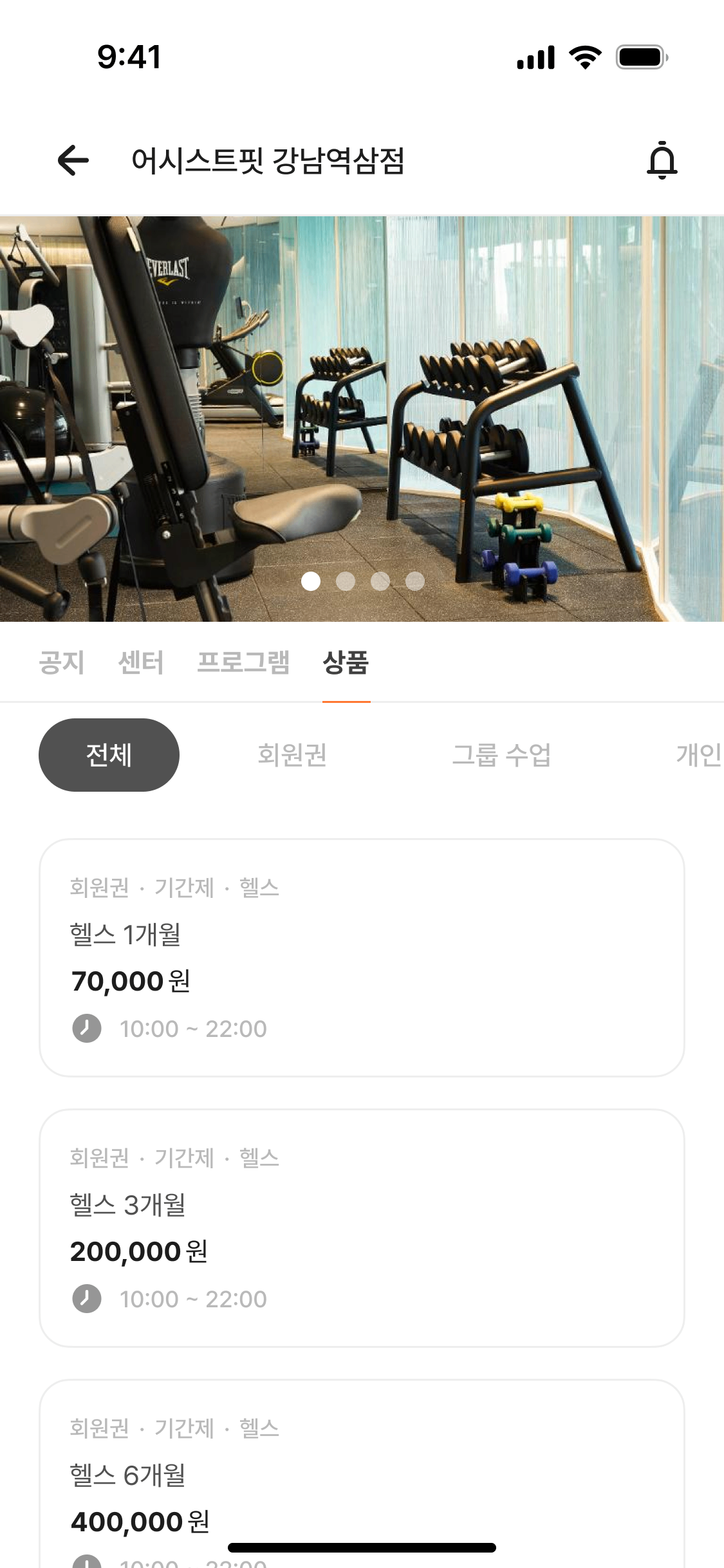Tap the cellular signal indicator
Image resolution: width=724 pixels, height=1568 pixels.
[x=537, y=58]
